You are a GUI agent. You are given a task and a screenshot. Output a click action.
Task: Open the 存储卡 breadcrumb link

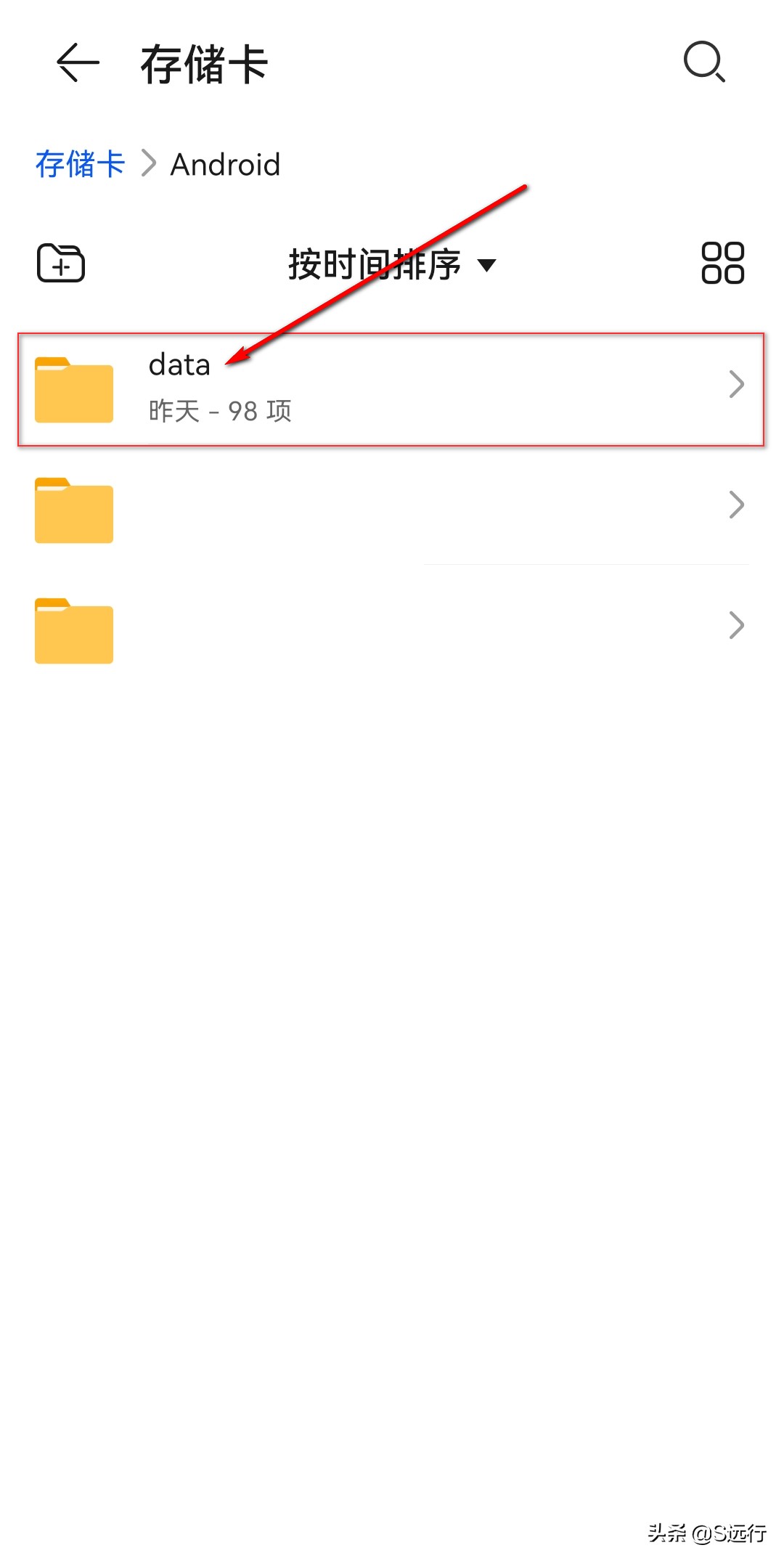tap(79, 165)
